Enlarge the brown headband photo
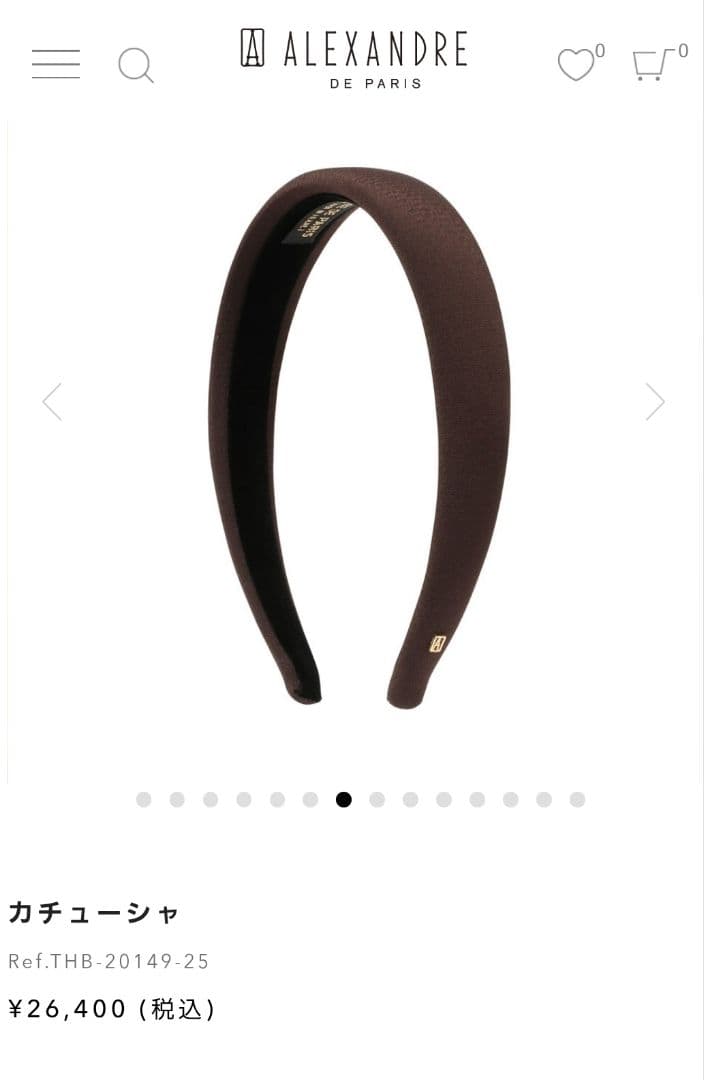704x1080 pixels. click(356, 440)
